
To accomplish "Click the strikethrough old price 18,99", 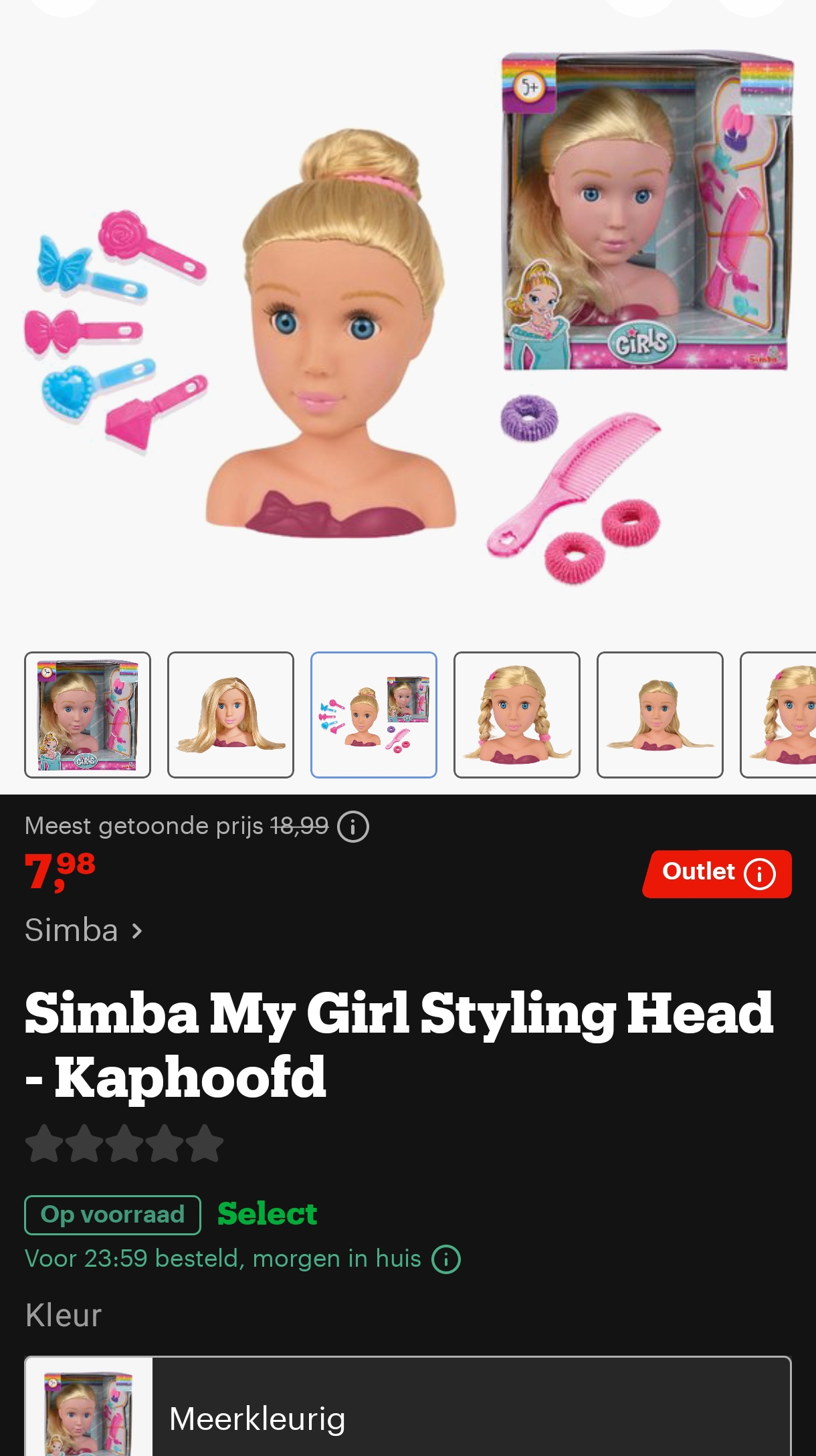I will click(x=299, y=825).
